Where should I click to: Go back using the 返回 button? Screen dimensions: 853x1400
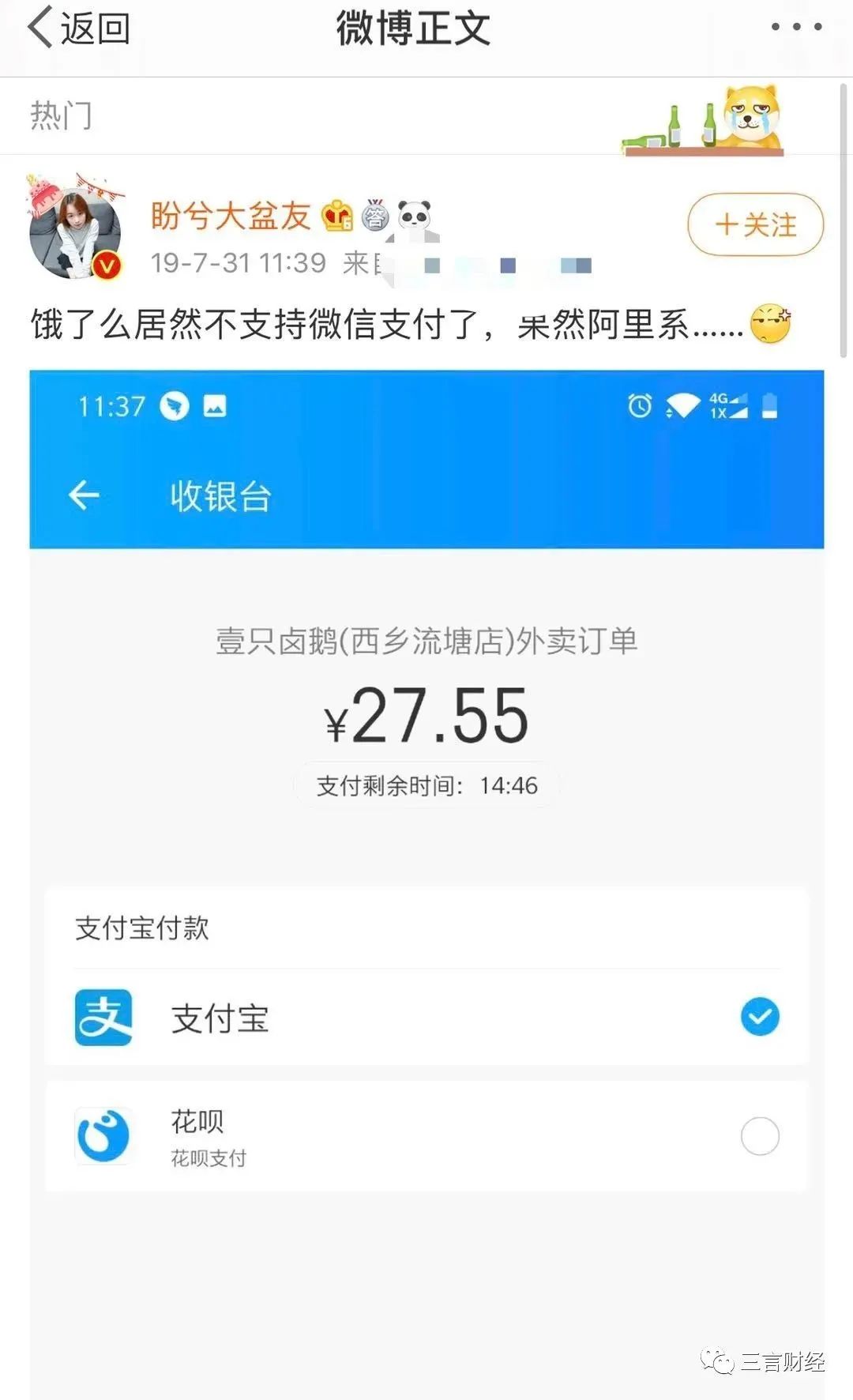coord(79,28)
